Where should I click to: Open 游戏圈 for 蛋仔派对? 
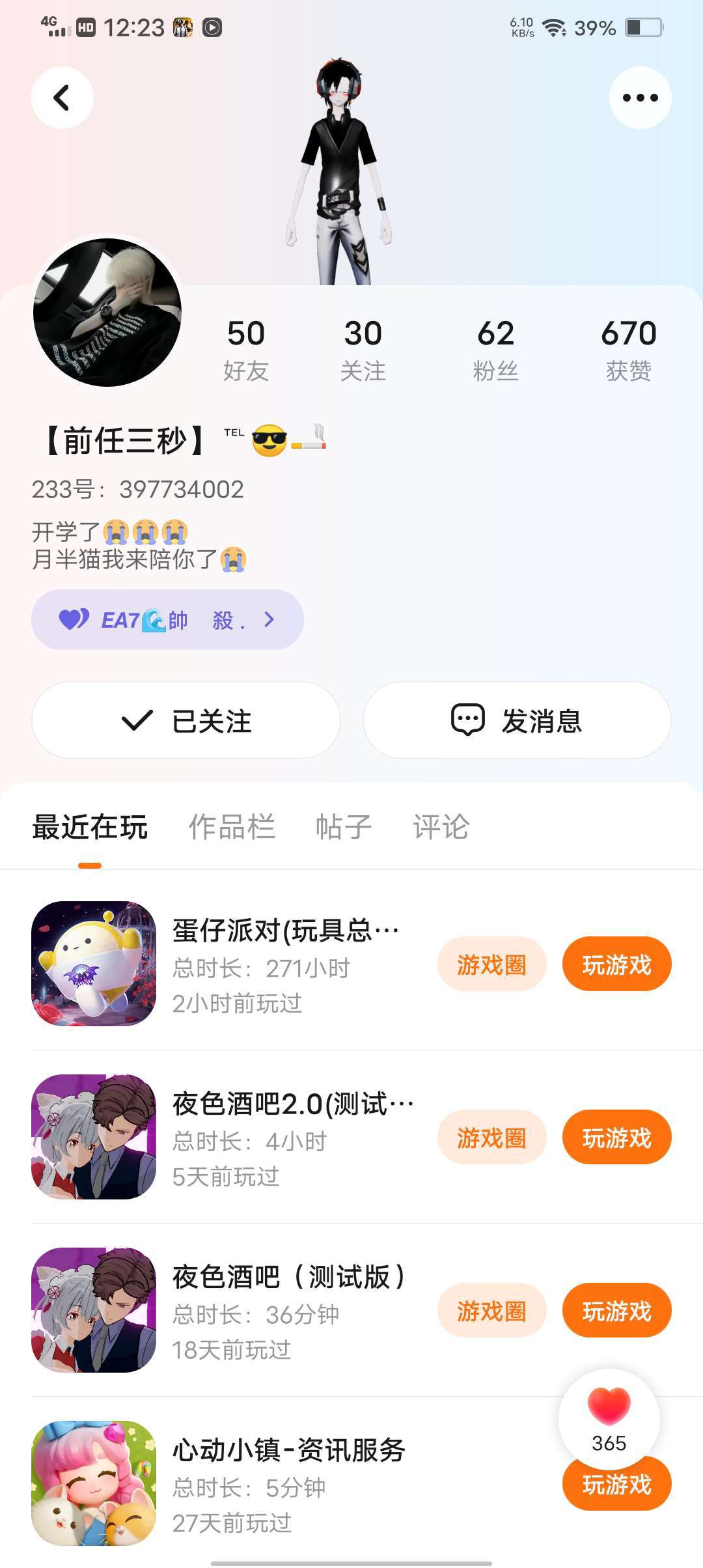coord(491,964)
